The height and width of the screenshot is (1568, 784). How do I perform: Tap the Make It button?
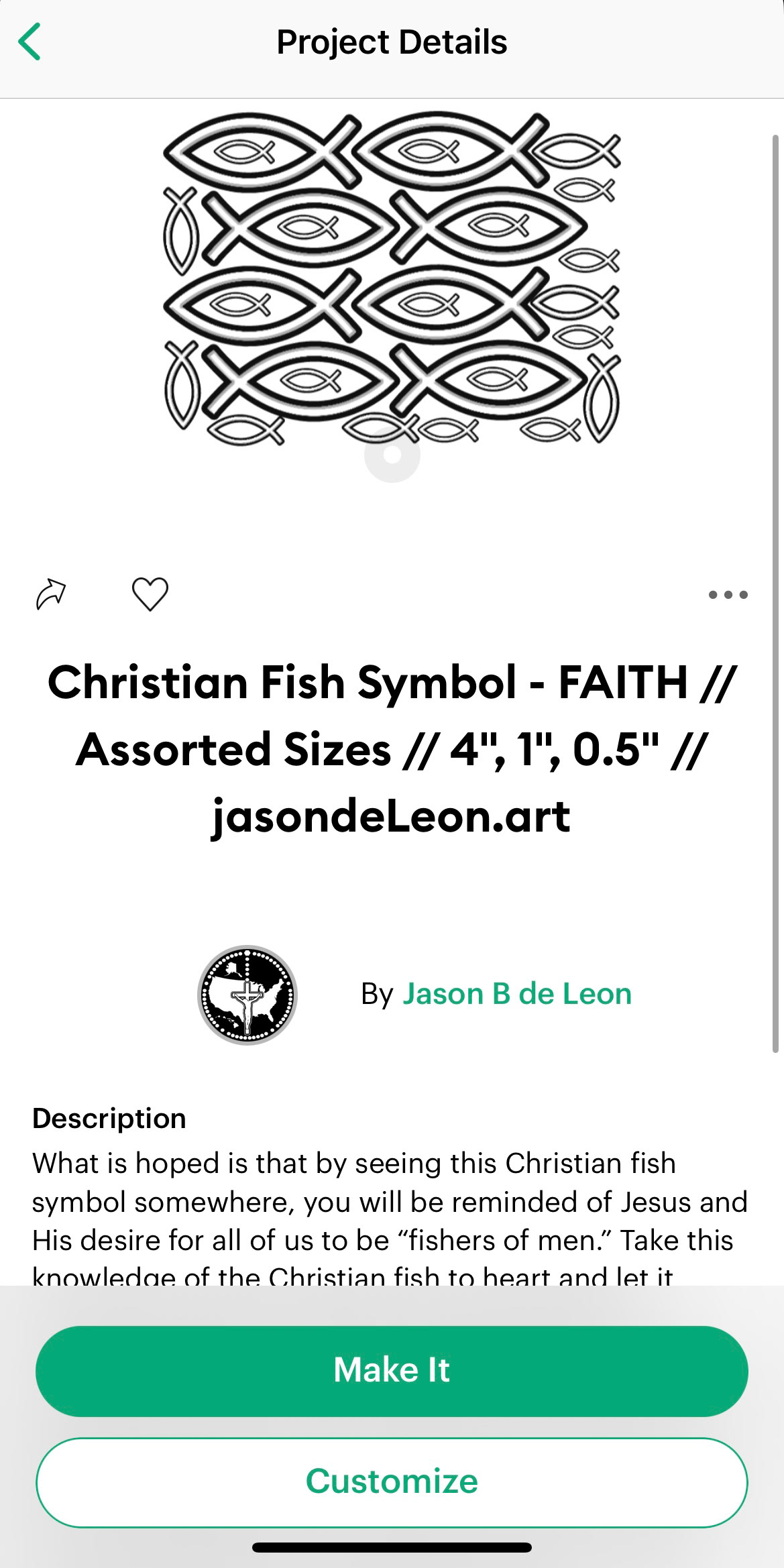392,1371
